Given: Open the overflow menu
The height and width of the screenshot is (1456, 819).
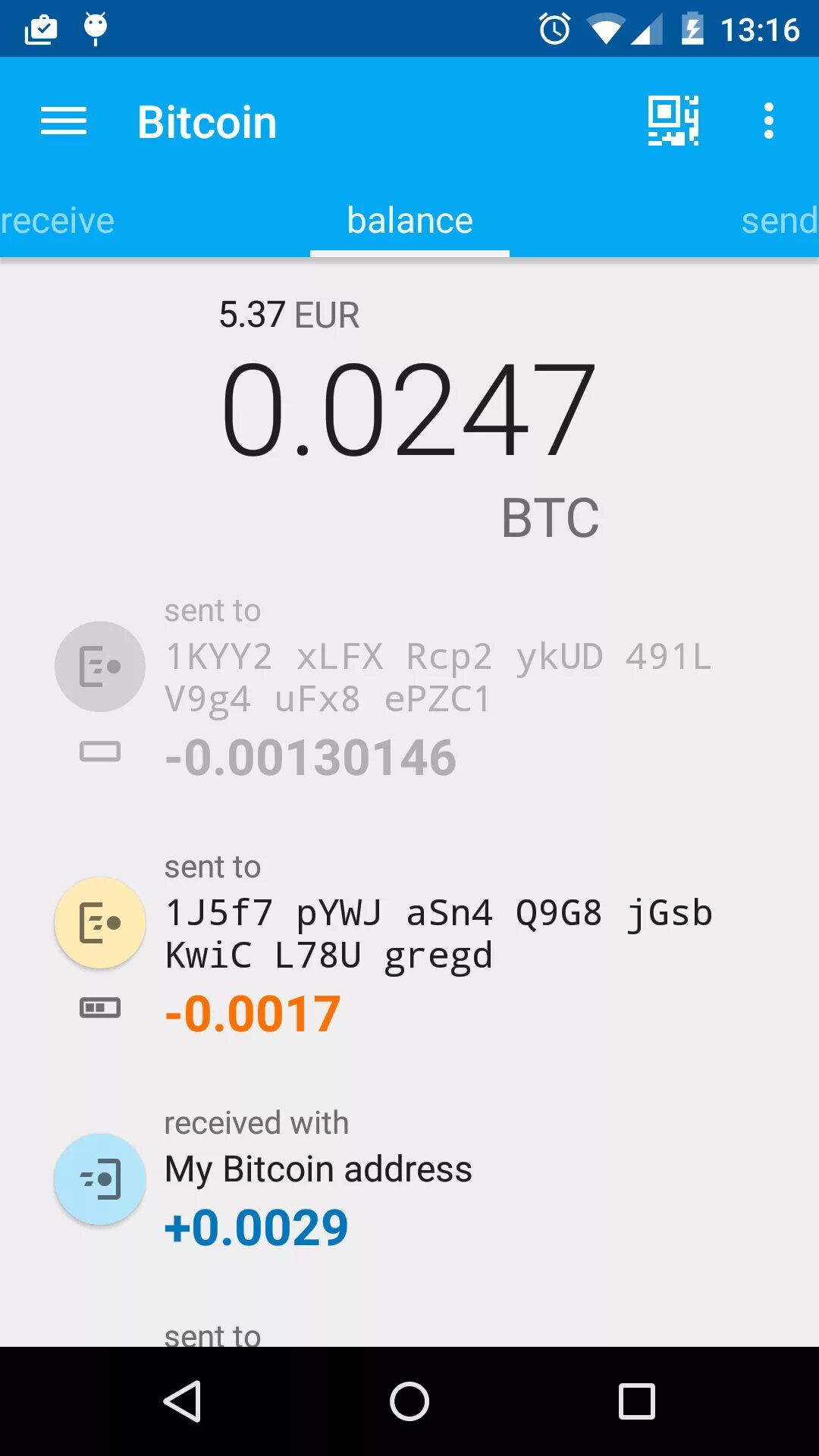Looking at the screenshot, I should tap(768, 121).
